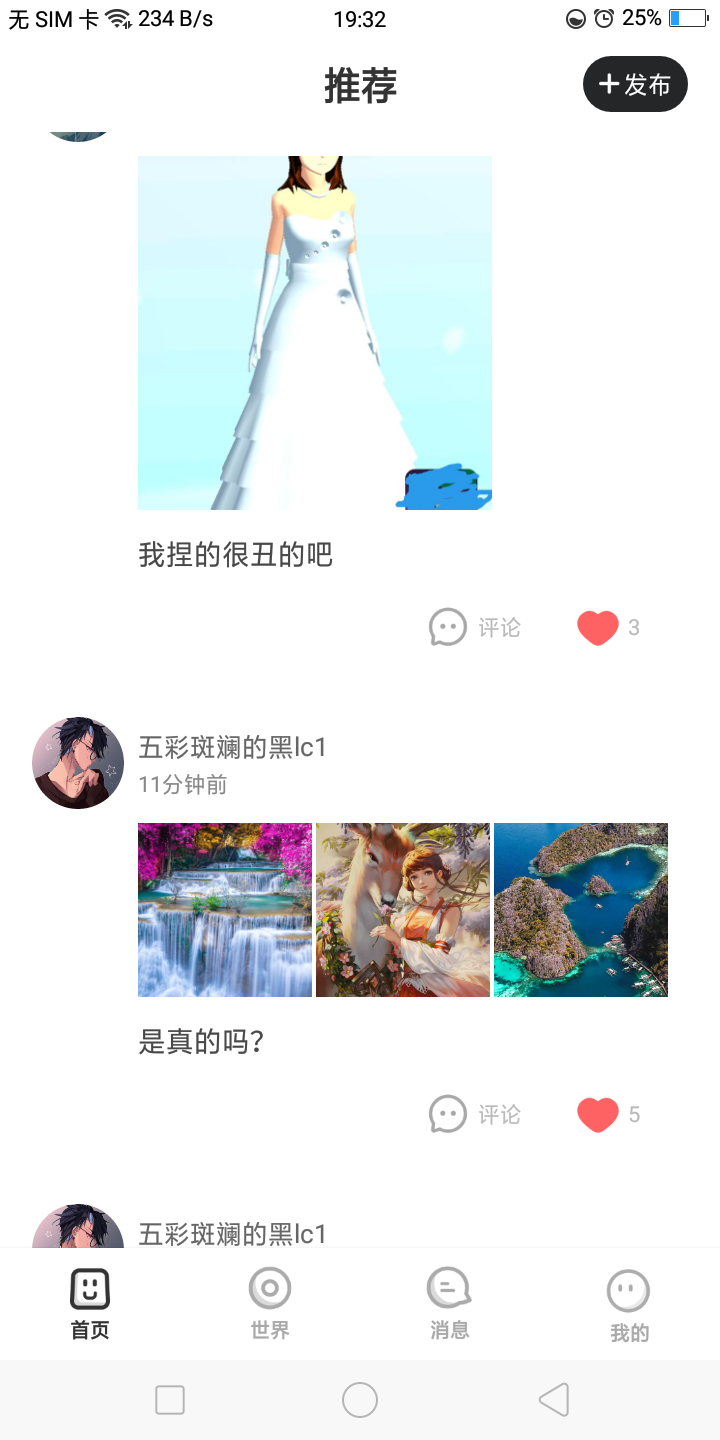720x1440 pixels.
Task: Switch to the 我的 tab
Action: pos(629,1305)
